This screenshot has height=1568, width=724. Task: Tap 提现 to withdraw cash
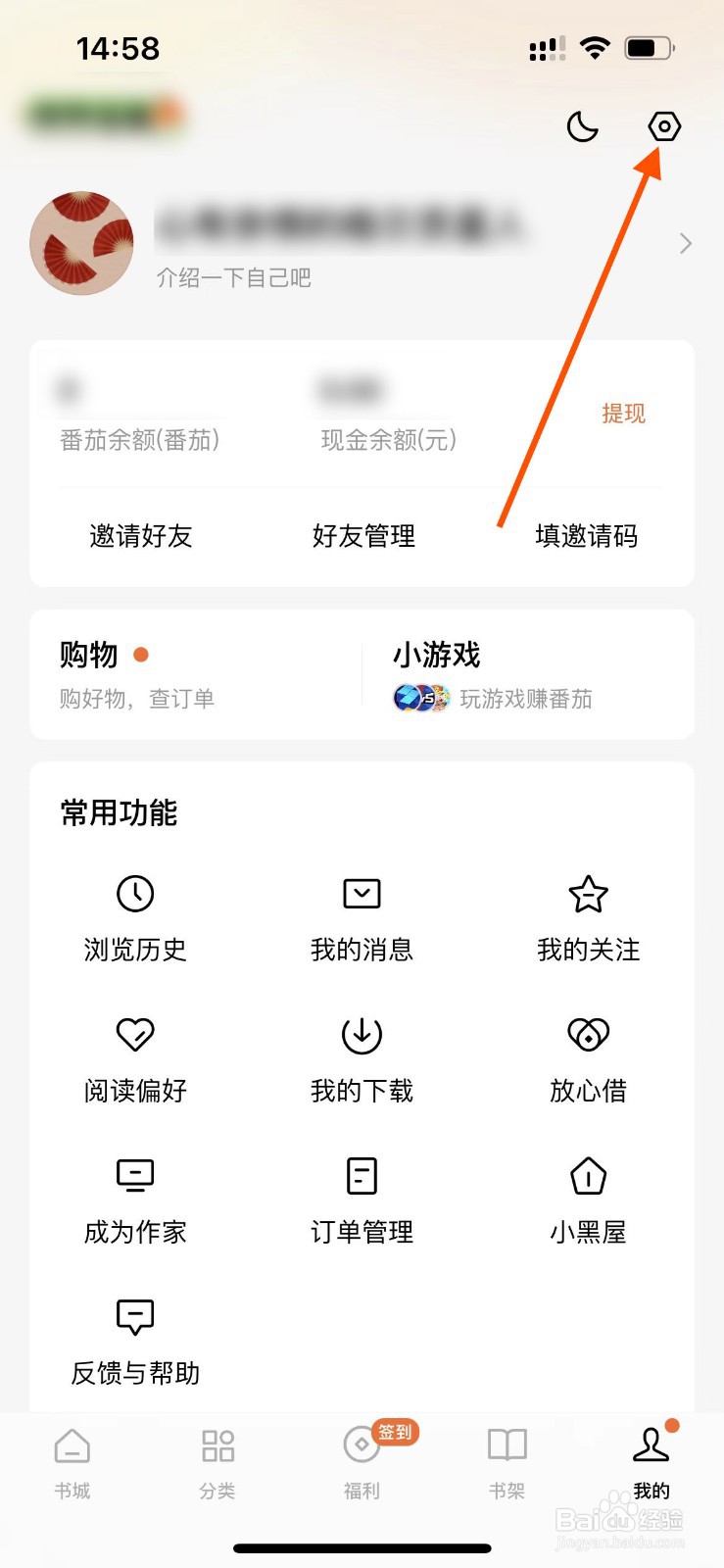tap(624, 413)
